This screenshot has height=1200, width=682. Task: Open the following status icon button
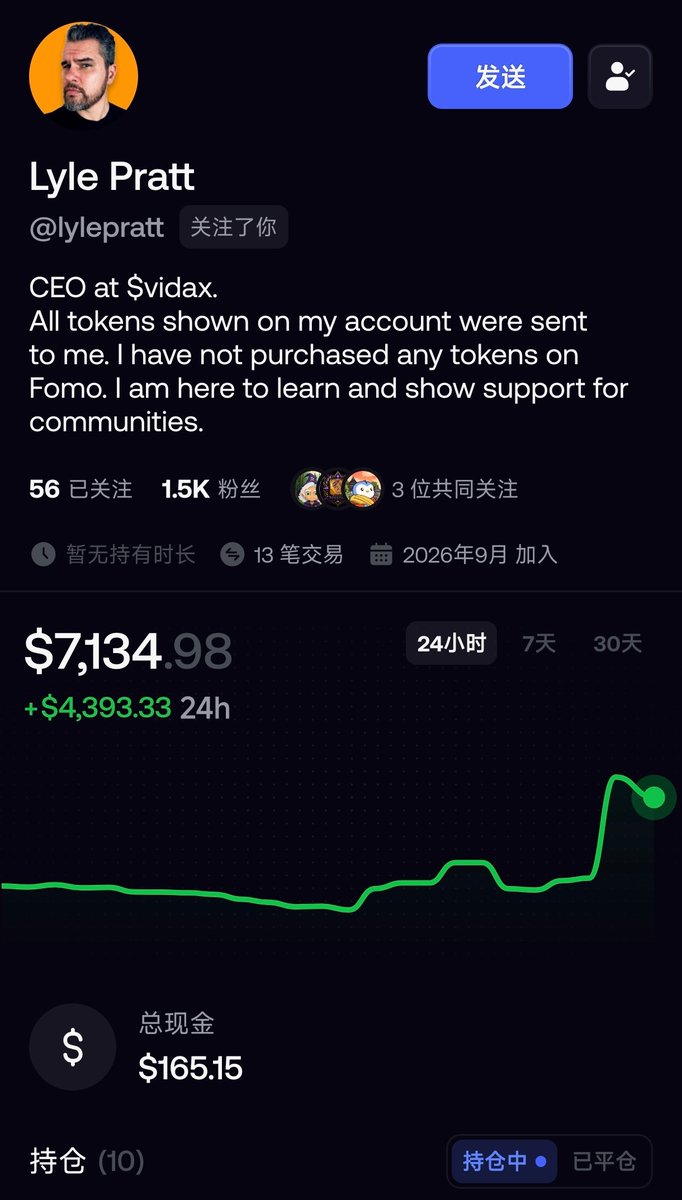[x=620, y=76]
